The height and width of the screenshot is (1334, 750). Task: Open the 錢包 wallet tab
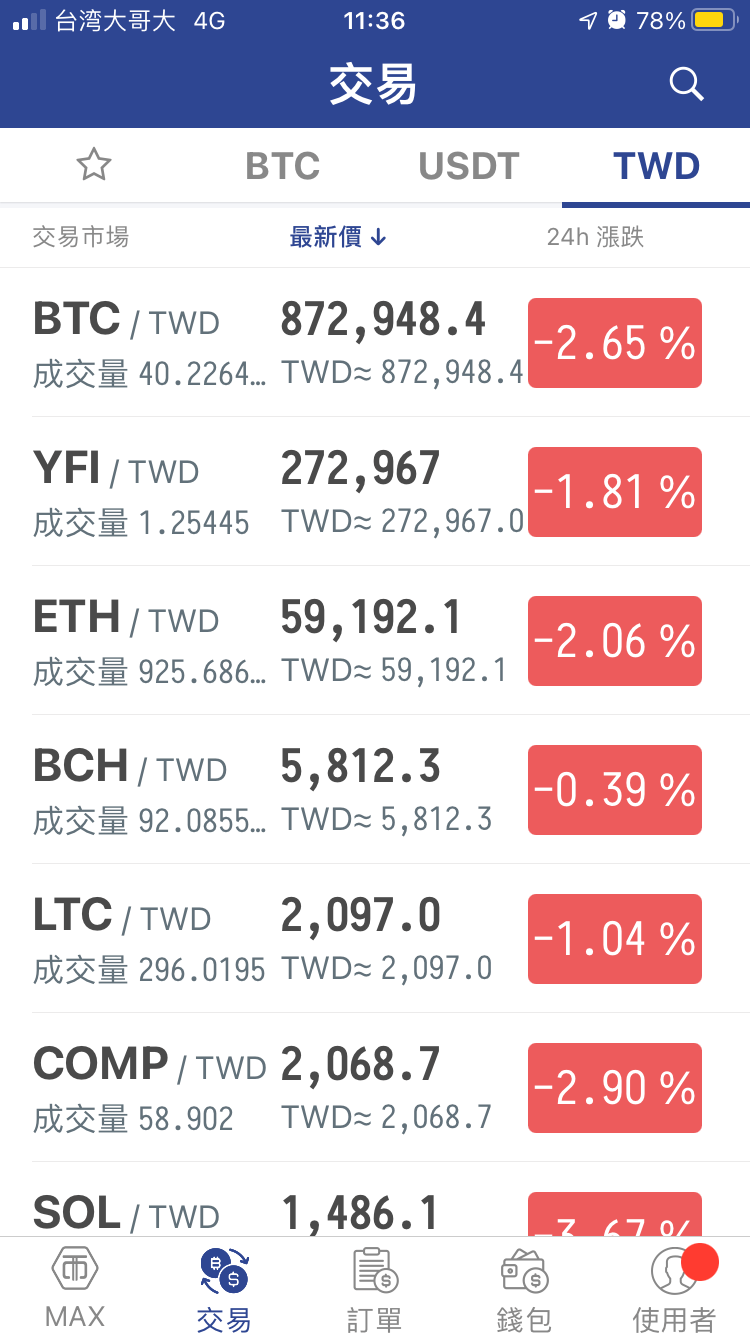[x=525, y=1287]
